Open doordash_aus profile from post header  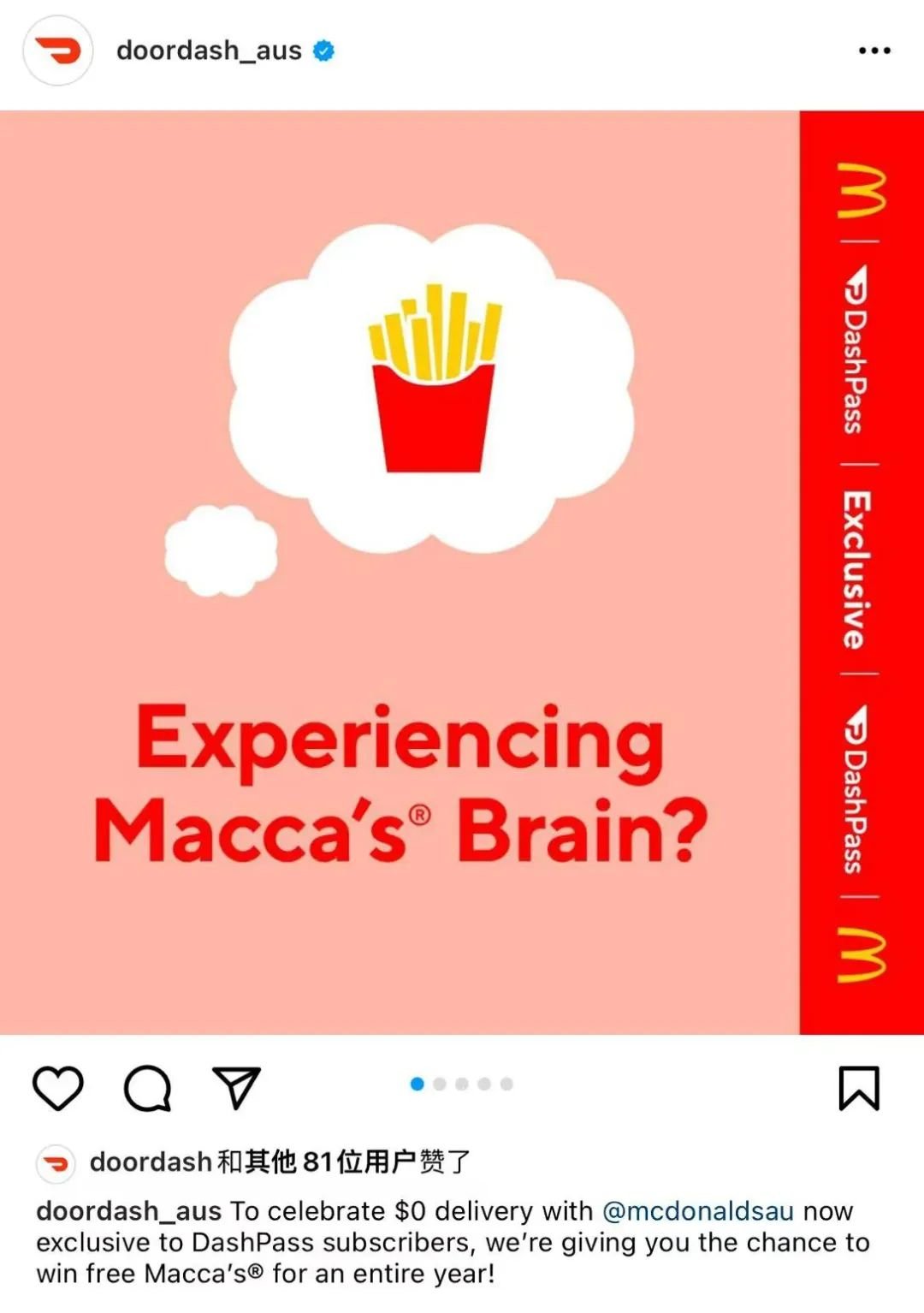tap(209, 51)
